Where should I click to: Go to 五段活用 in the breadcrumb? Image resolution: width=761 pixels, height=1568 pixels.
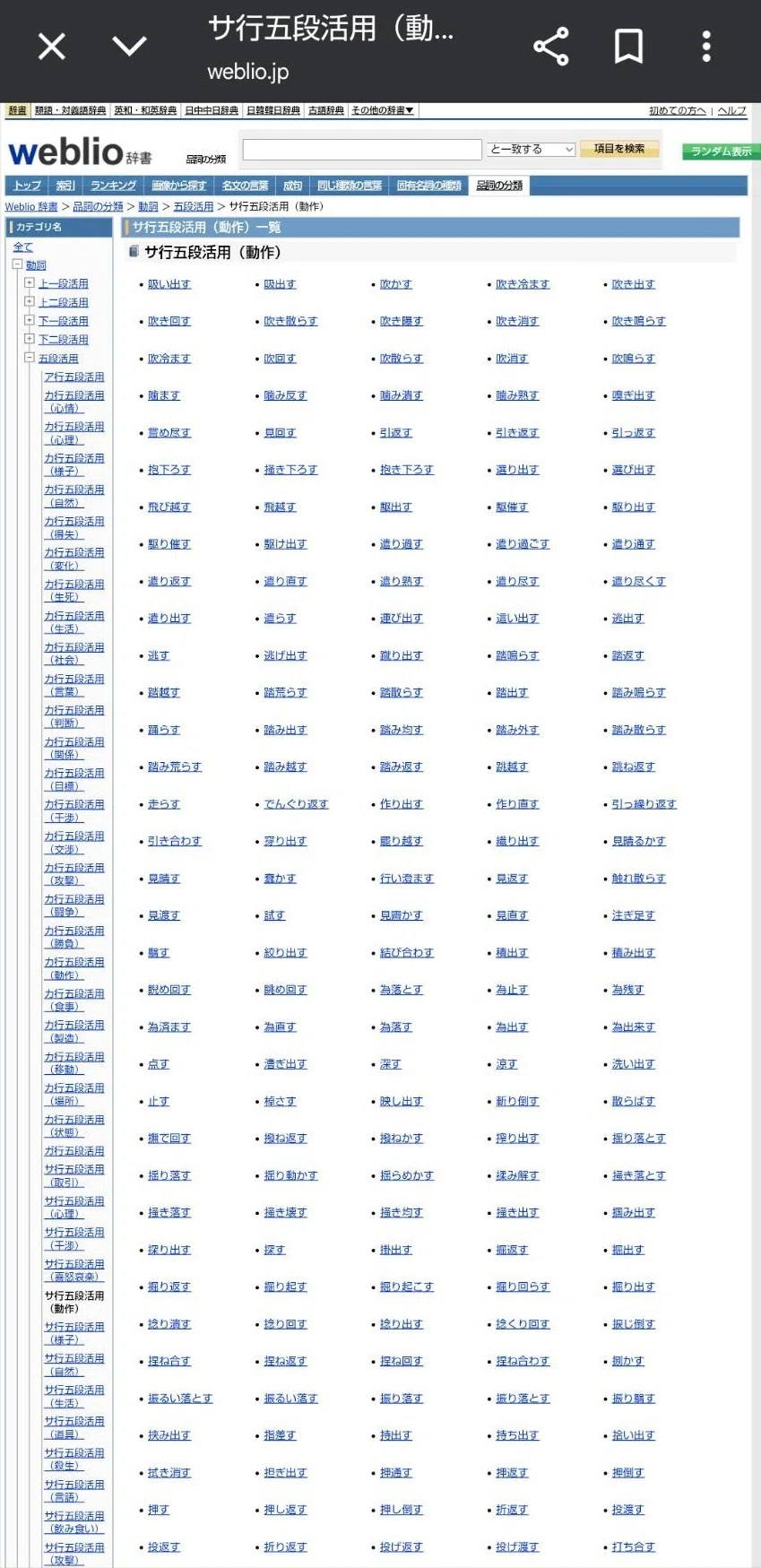pyautogui.click(x=193, y=206)
